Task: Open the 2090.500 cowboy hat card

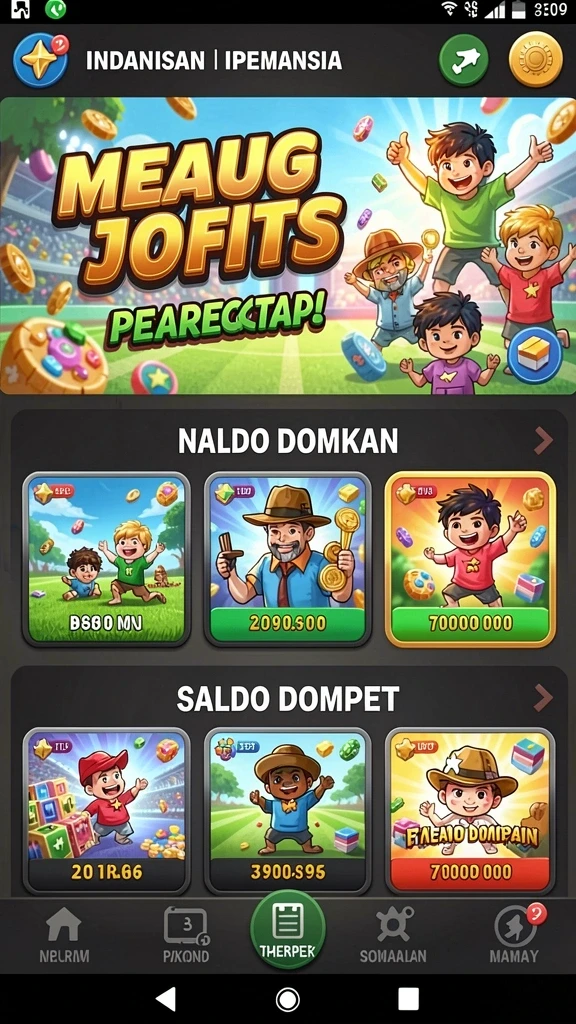Action: tap(287, 559)
